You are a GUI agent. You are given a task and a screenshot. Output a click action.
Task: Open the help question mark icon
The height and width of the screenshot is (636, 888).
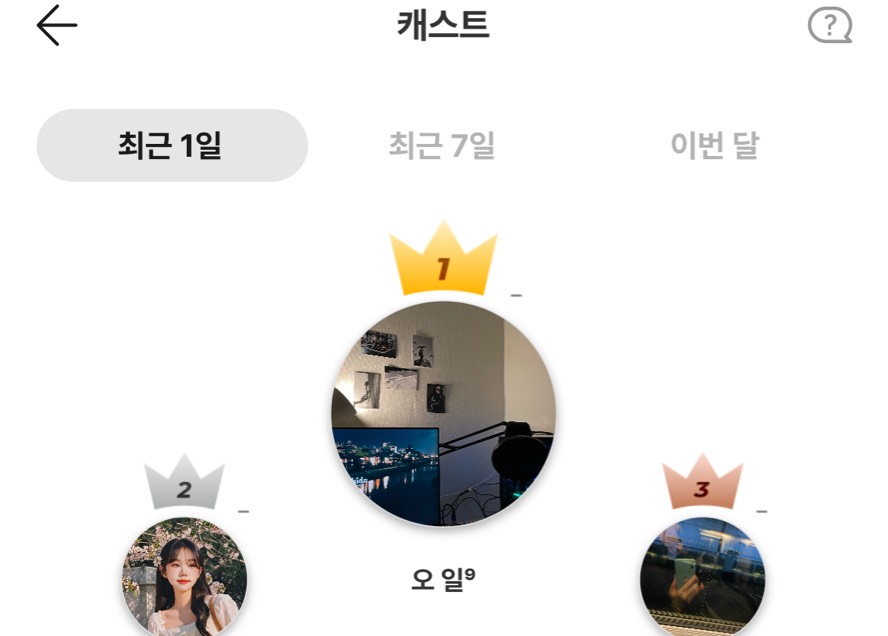(829, 26)
